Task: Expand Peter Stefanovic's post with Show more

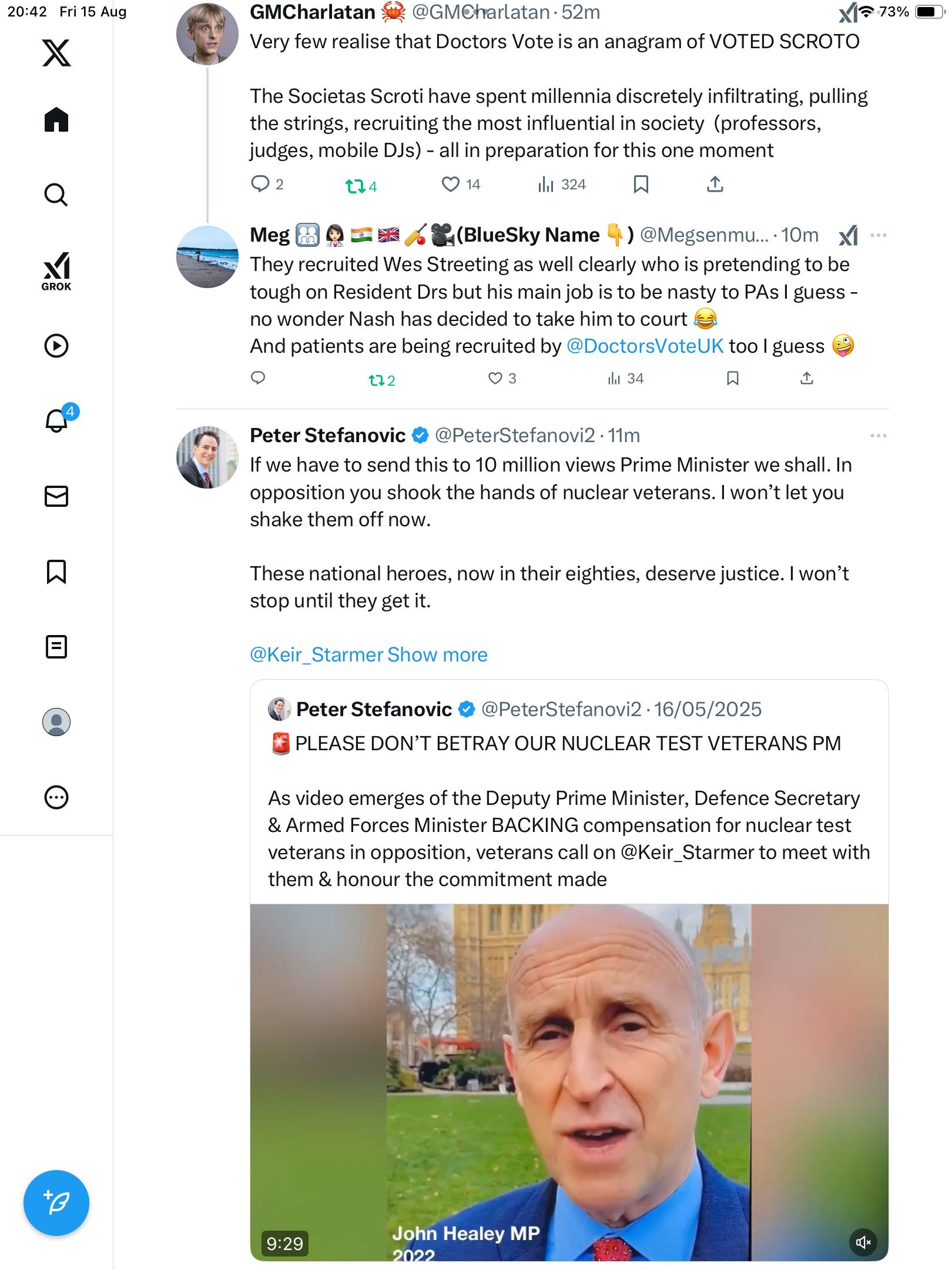Action: (437, 654)
